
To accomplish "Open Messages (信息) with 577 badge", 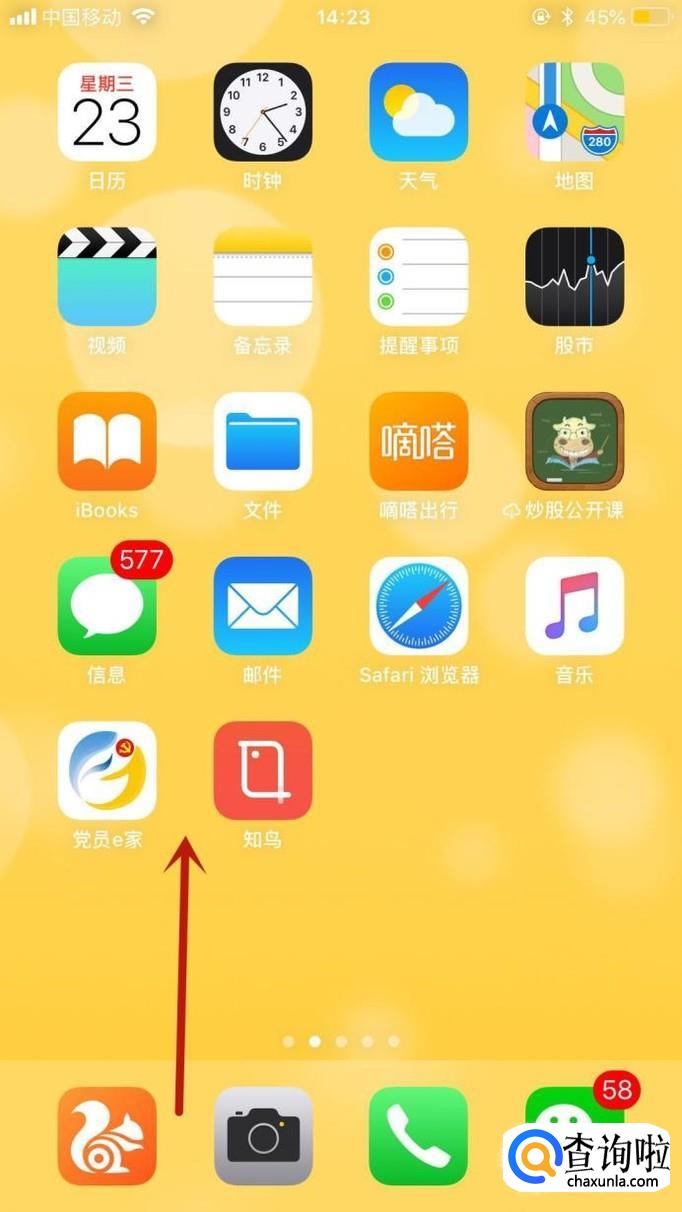I will pyautogui.click(x=107, y=606).
